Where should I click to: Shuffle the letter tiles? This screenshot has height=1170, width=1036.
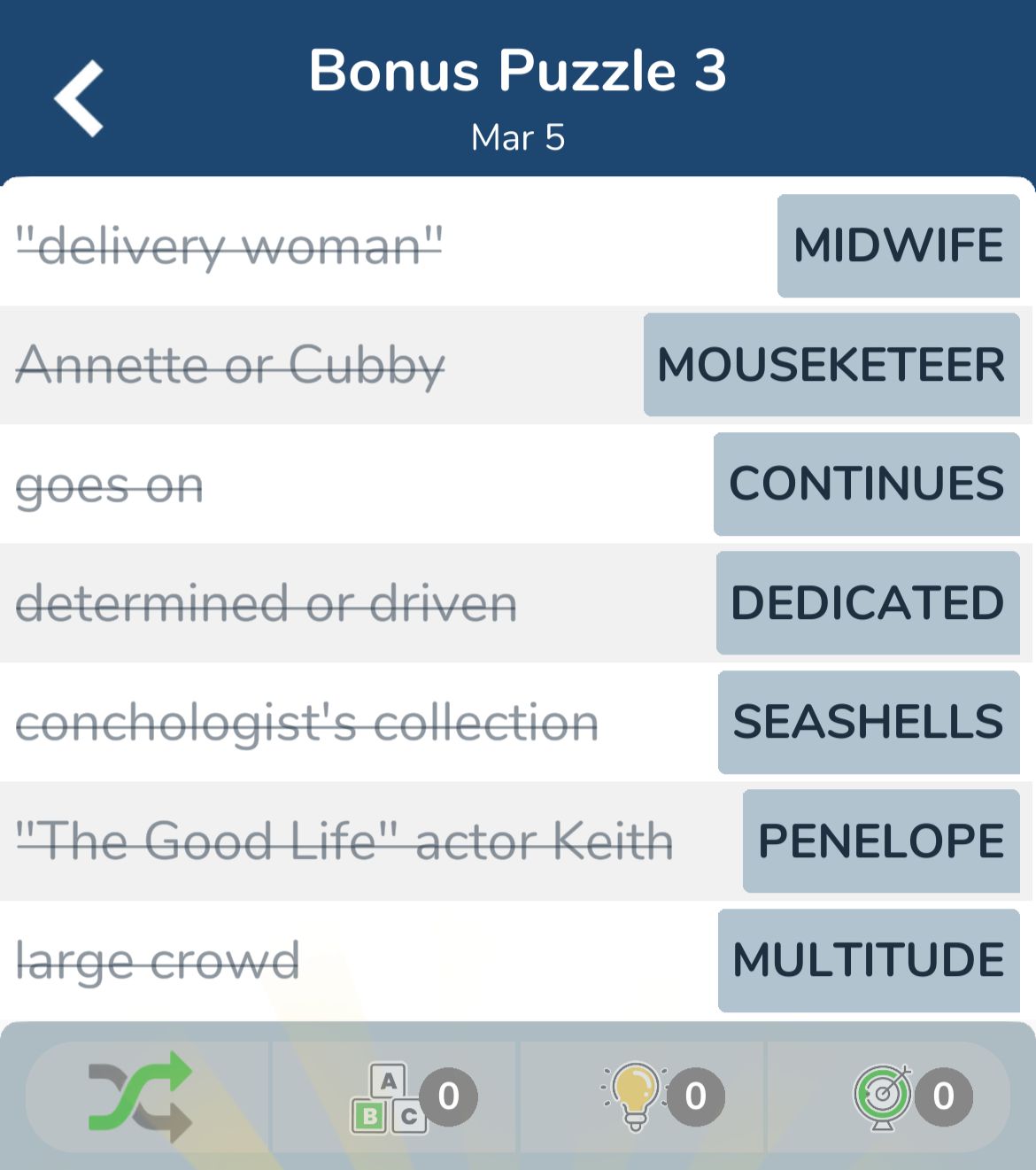coord(142,1096)
